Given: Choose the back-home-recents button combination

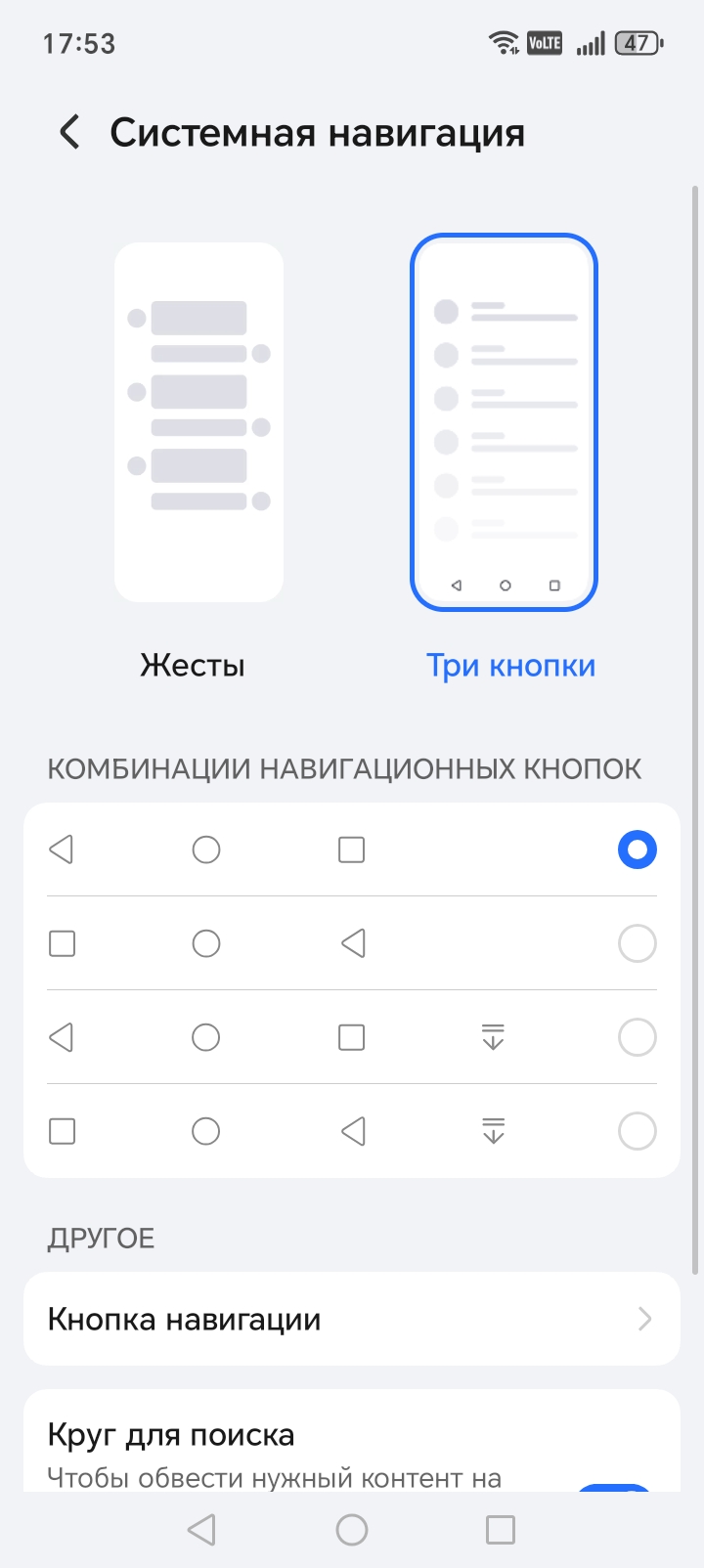Looking at the screenshot, I should click(x=637, y=849).
